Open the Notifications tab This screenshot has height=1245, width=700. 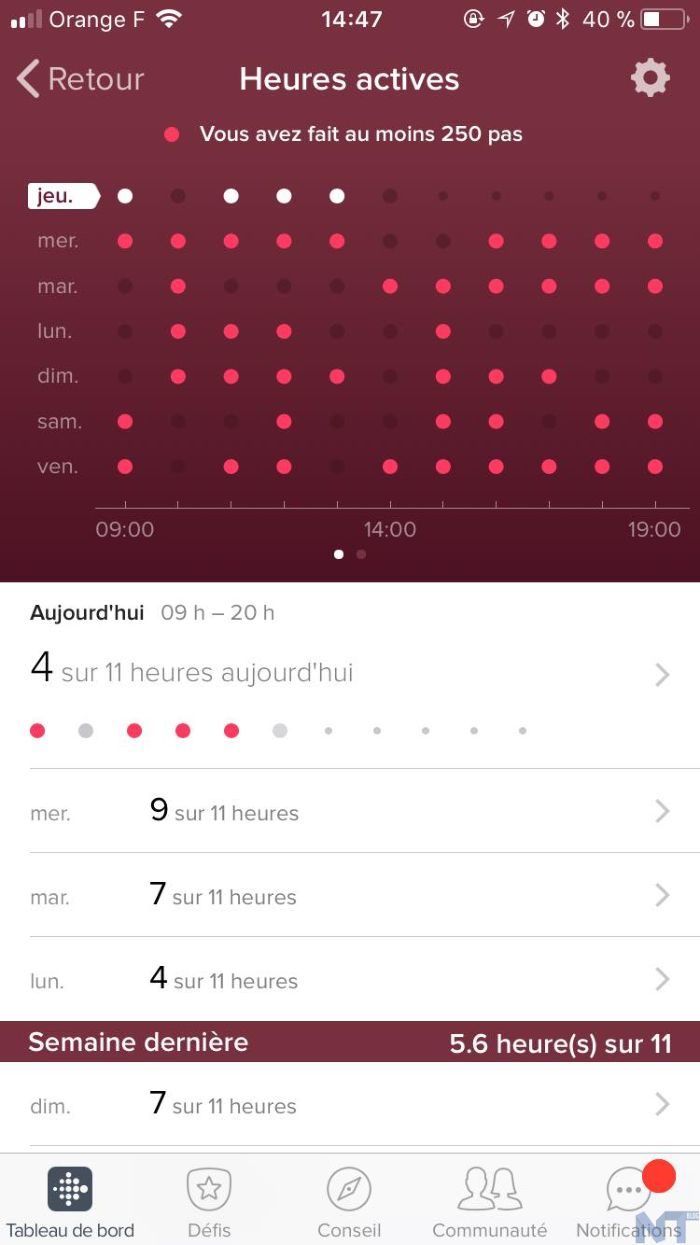coord(629,1200)
